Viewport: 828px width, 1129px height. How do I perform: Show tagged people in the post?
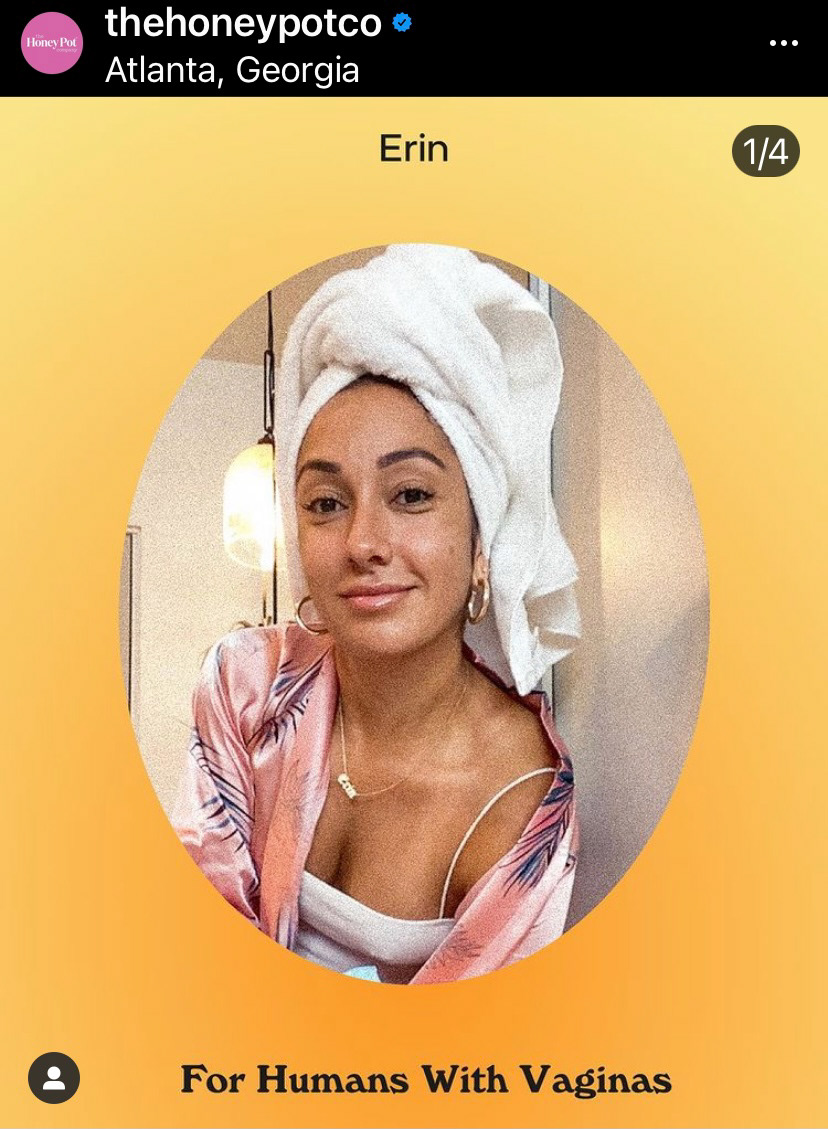[x=54, y=1078]
